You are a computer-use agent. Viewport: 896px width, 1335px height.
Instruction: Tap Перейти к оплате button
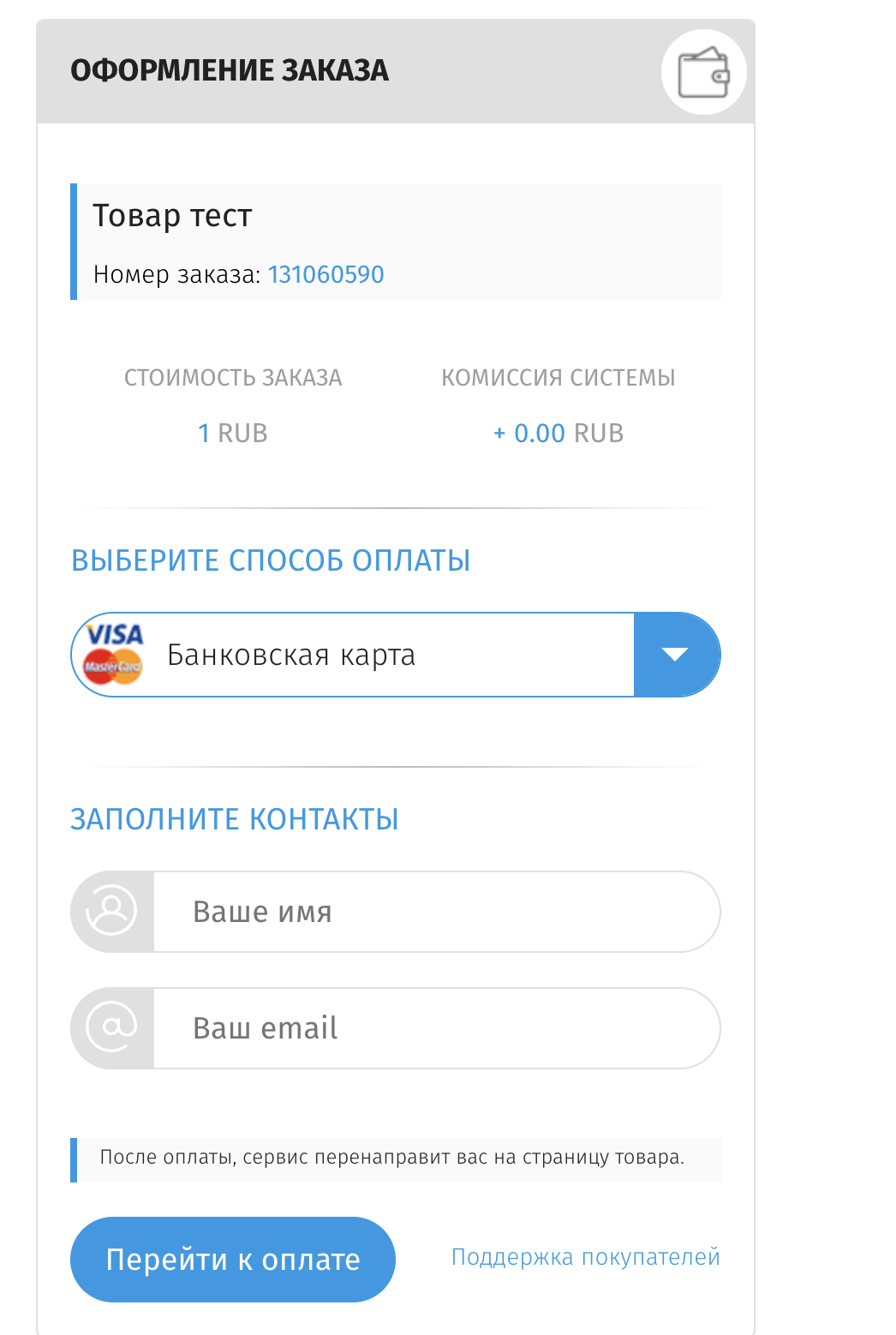point(233,1259)
